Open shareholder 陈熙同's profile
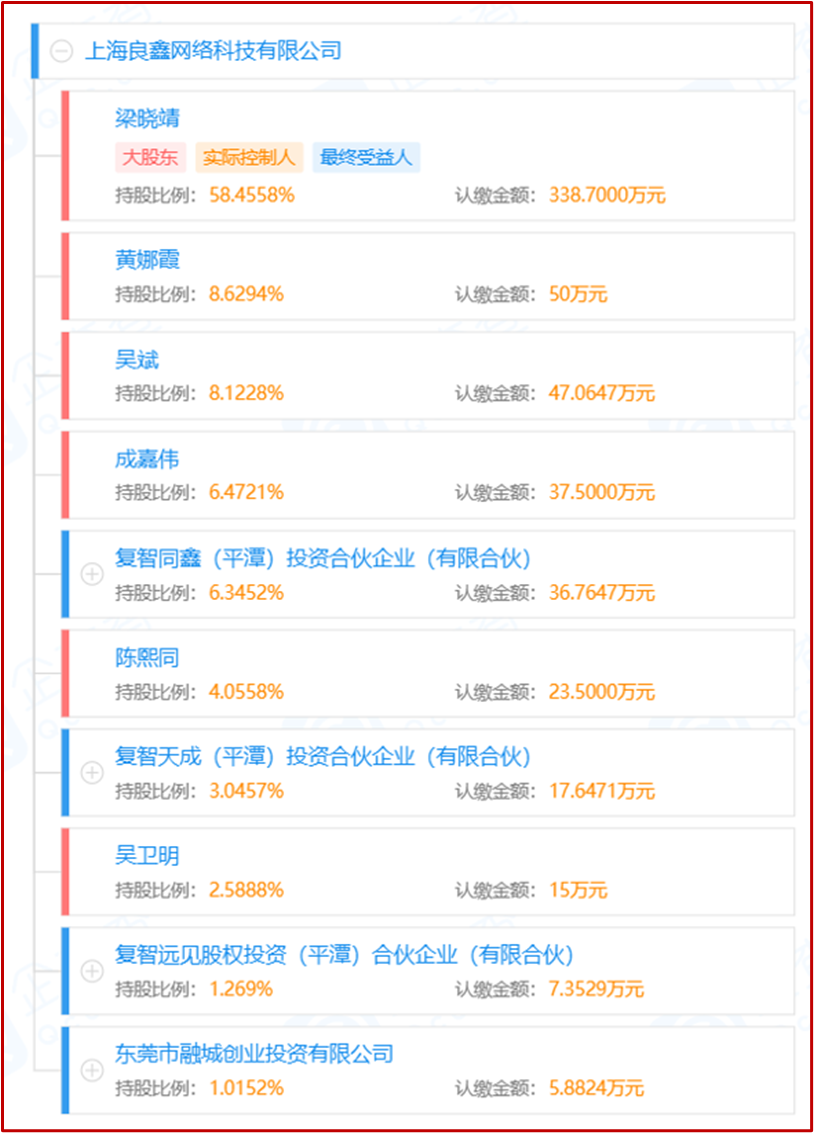This screenshot has height=1133, width=814. (147, 657)
